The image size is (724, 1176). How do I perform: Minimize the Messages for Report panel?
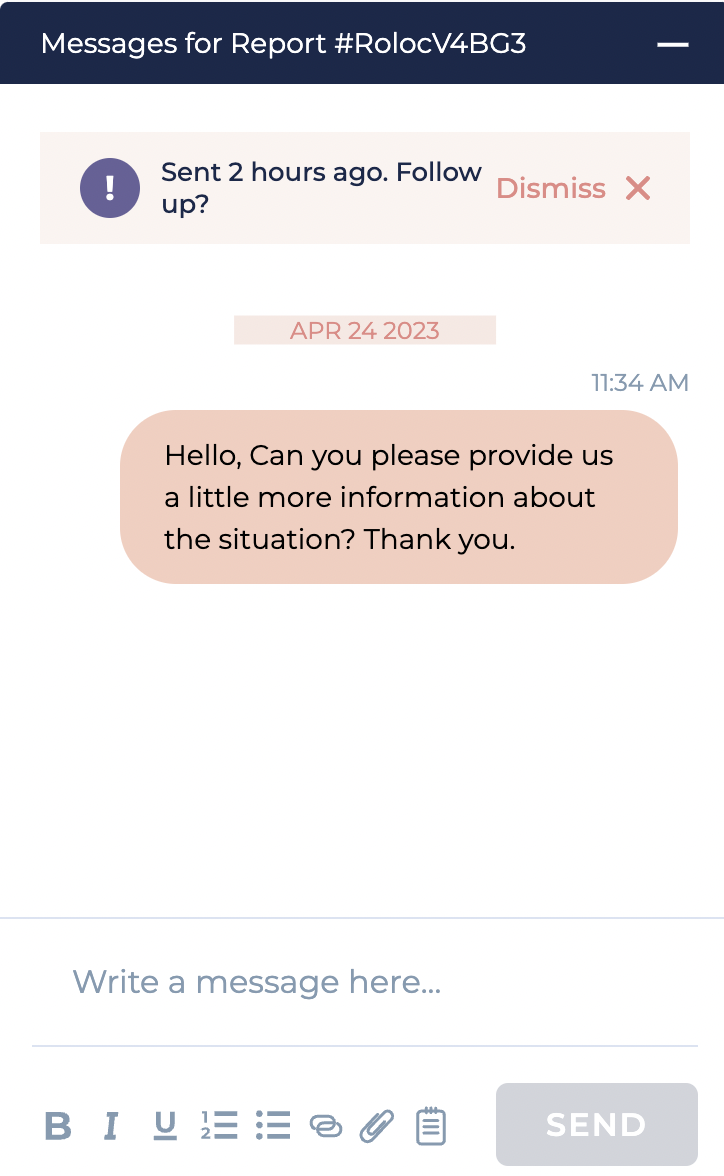(x=673, y=44)
